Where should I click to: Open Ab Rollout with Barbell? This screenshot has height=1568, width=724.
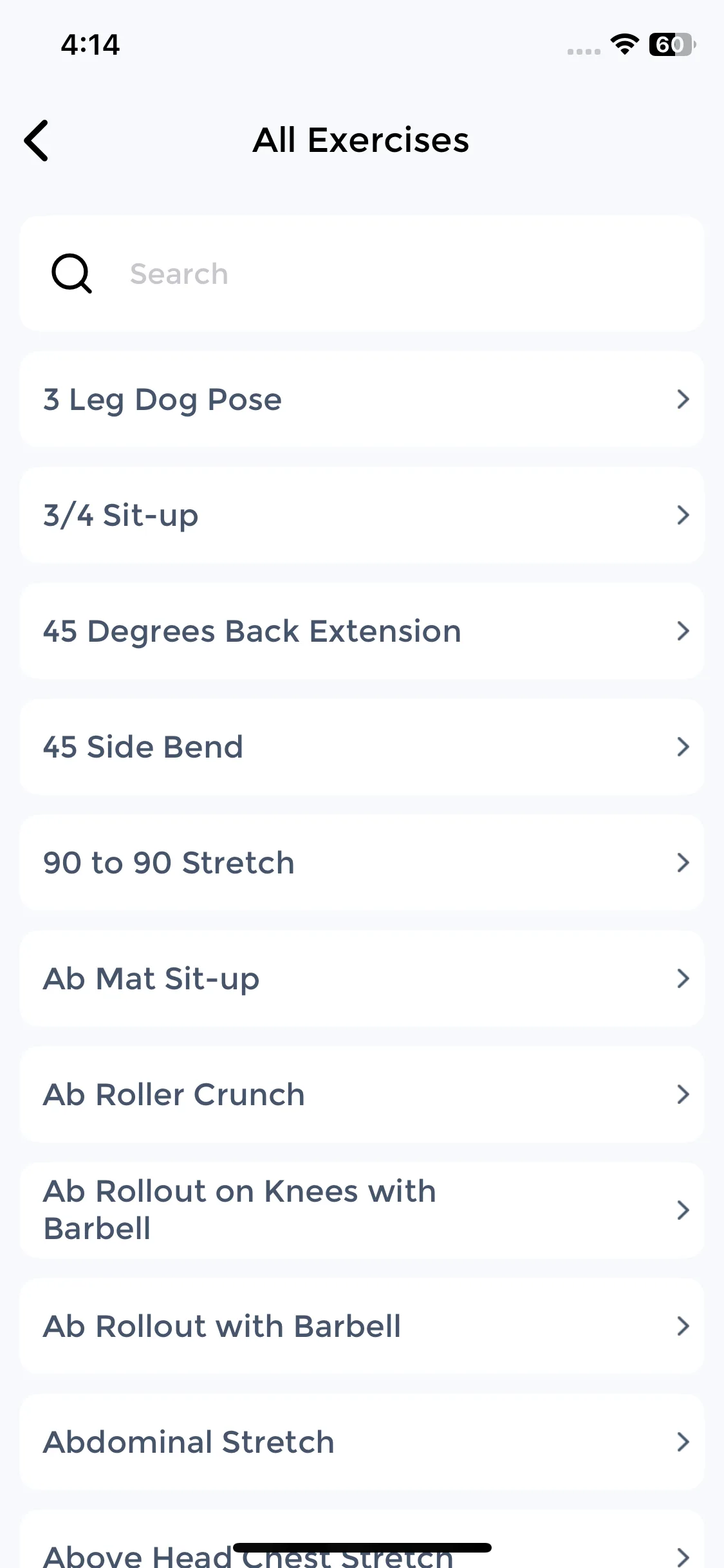tap(360, 1327)
